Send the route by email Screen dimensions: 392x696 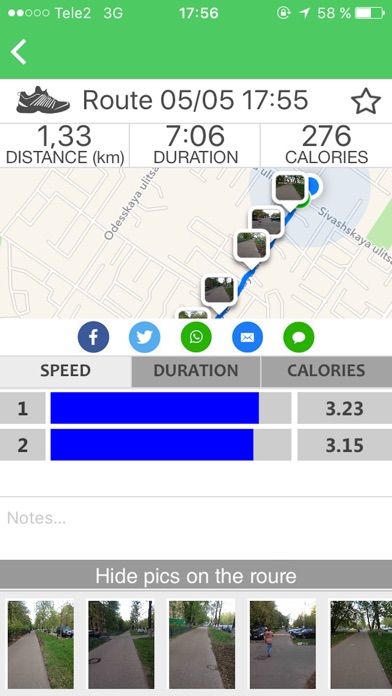pyautogui.click(x=247, y=337)
